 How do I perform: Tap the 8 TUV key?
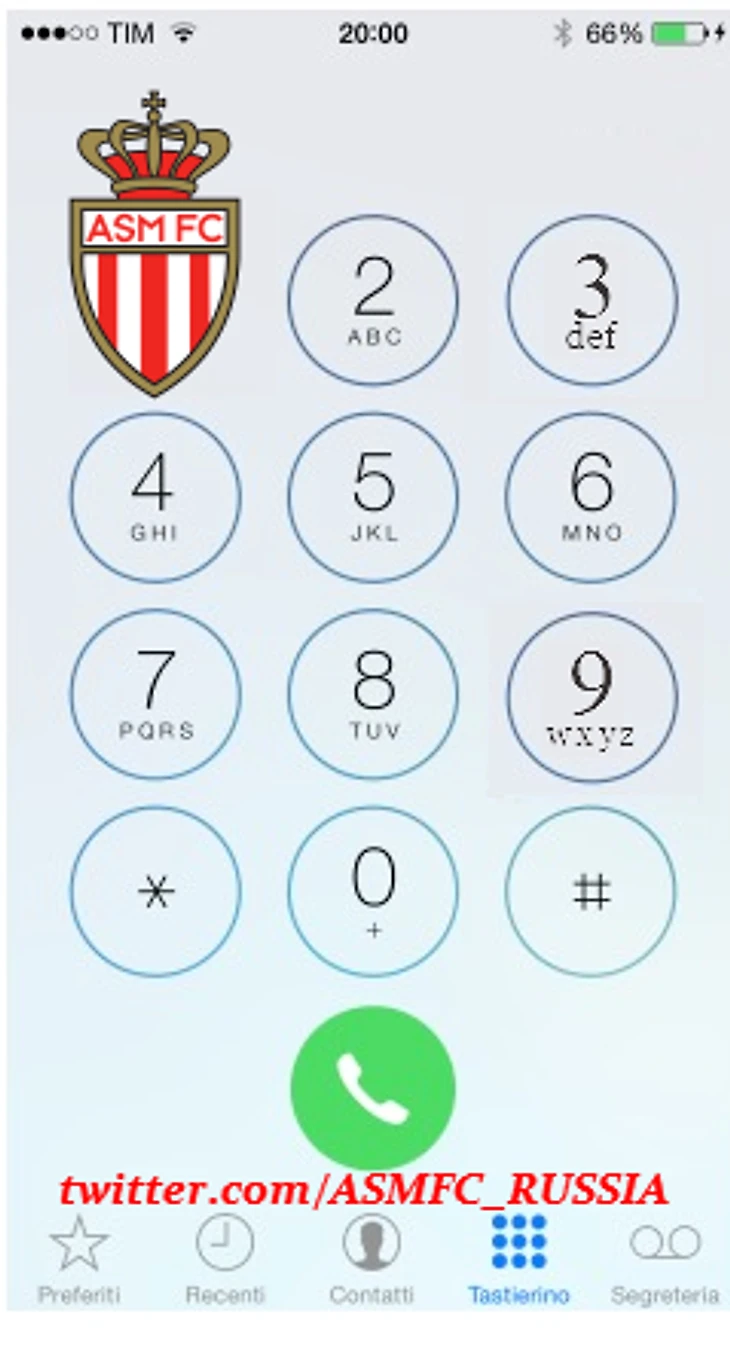(x=373, y=695)
